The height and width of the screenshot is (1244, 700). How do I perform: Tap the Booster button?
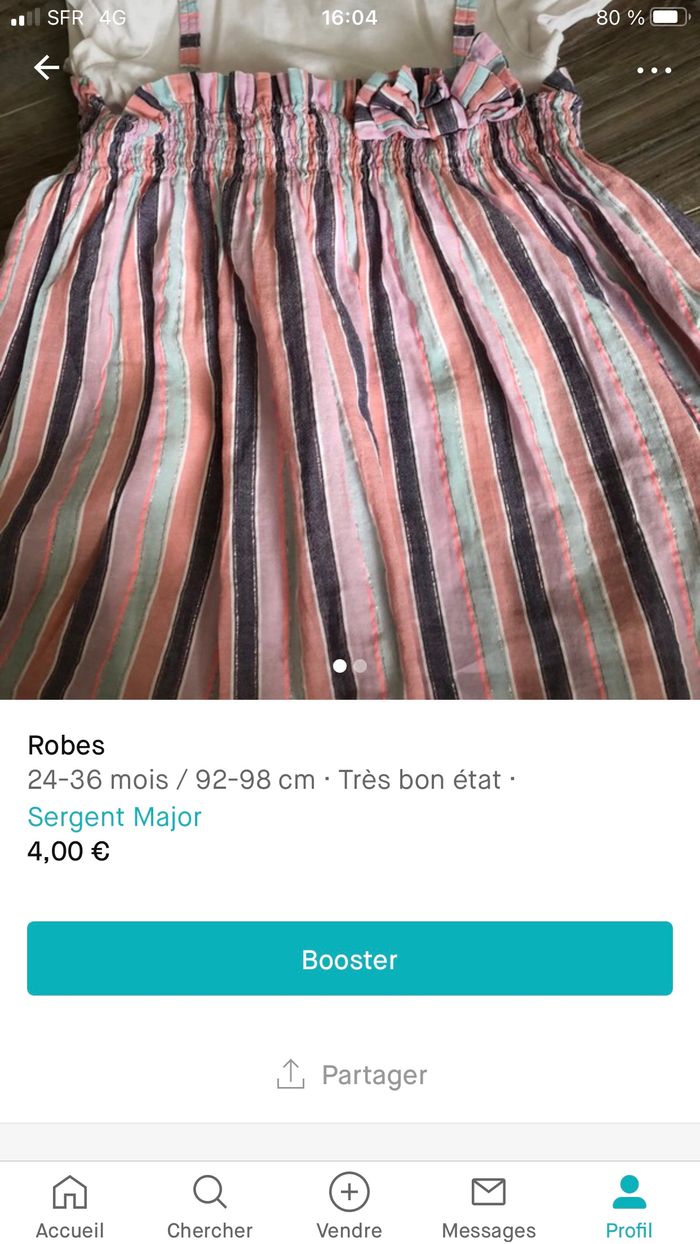point(350,959)
